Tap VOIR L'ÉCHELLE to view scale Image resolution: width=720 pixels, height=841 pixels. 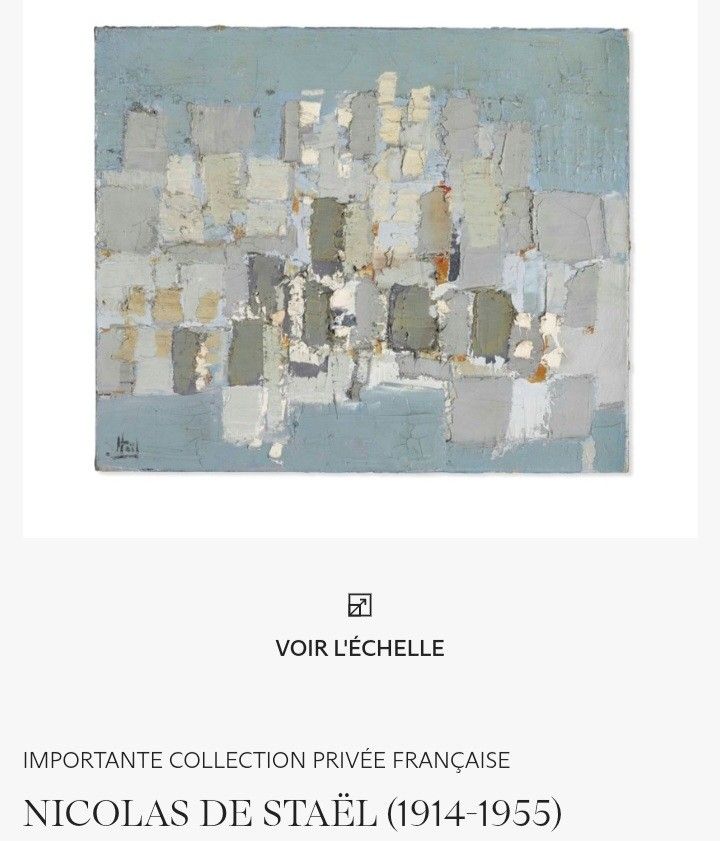tap(359, 646)
